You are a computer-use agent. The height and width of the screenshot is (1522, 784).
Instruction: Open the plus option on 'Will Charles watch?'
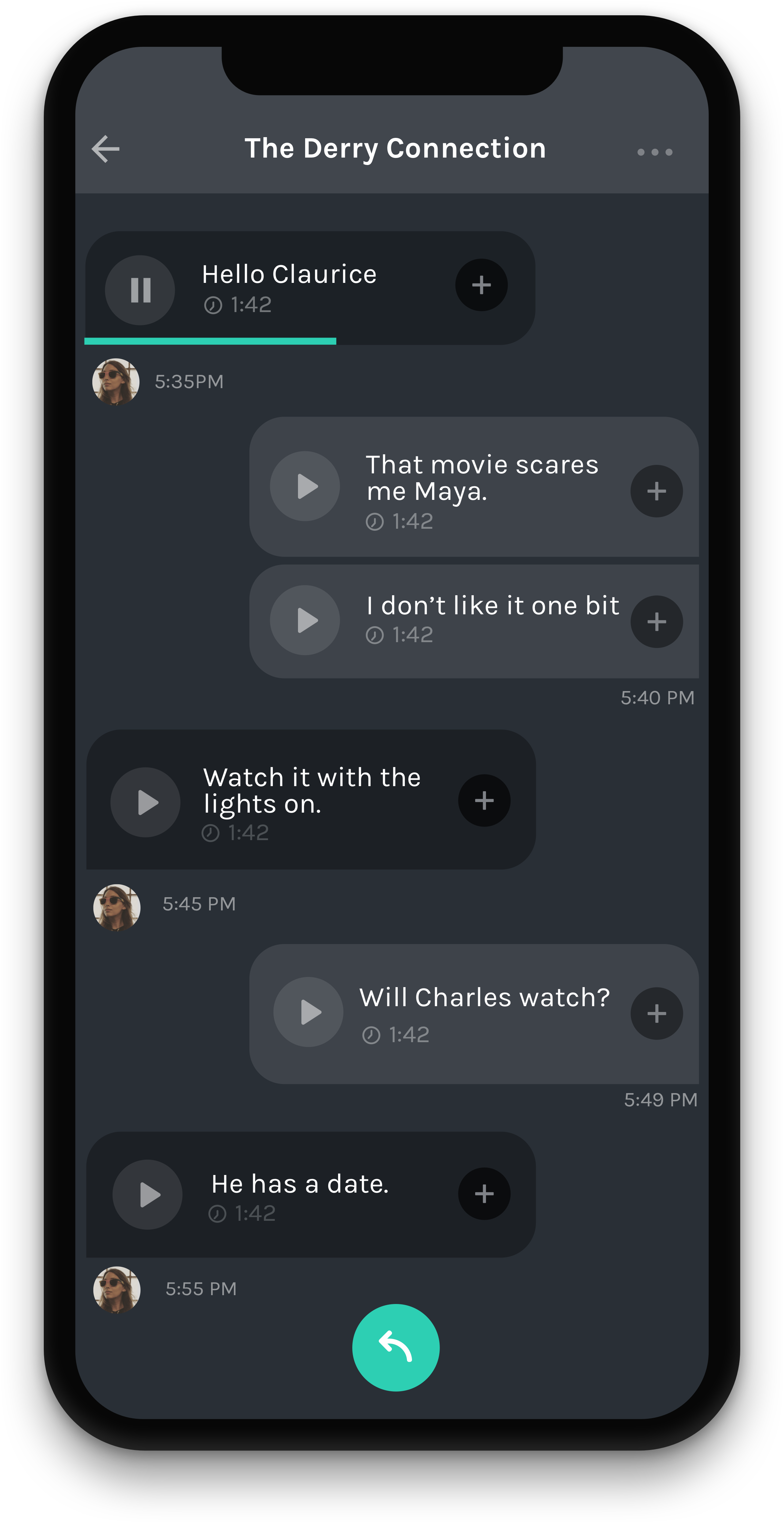656,1013
